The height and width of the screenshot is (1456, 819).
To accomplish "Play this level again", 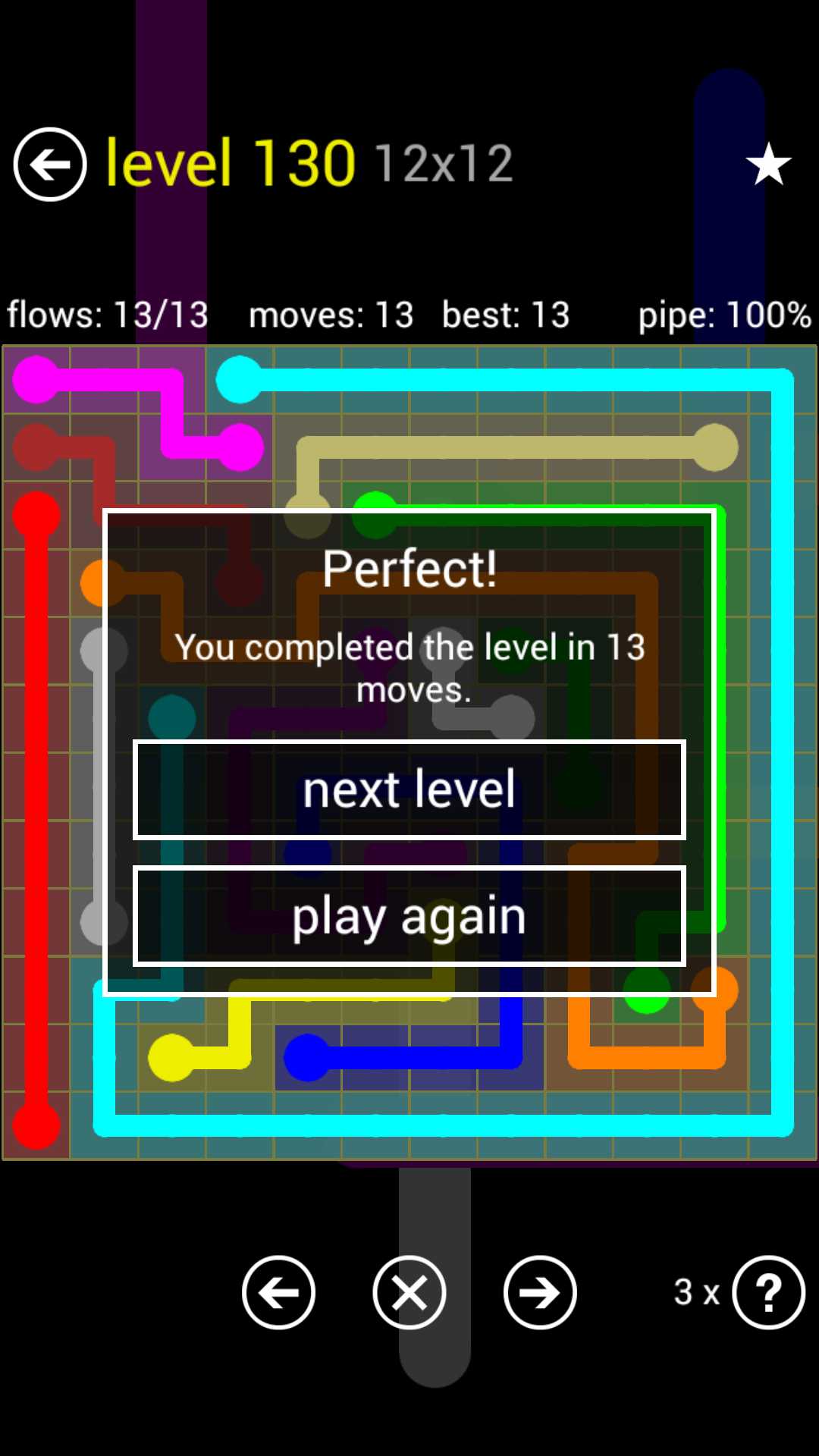I will (x=409, y=916).
